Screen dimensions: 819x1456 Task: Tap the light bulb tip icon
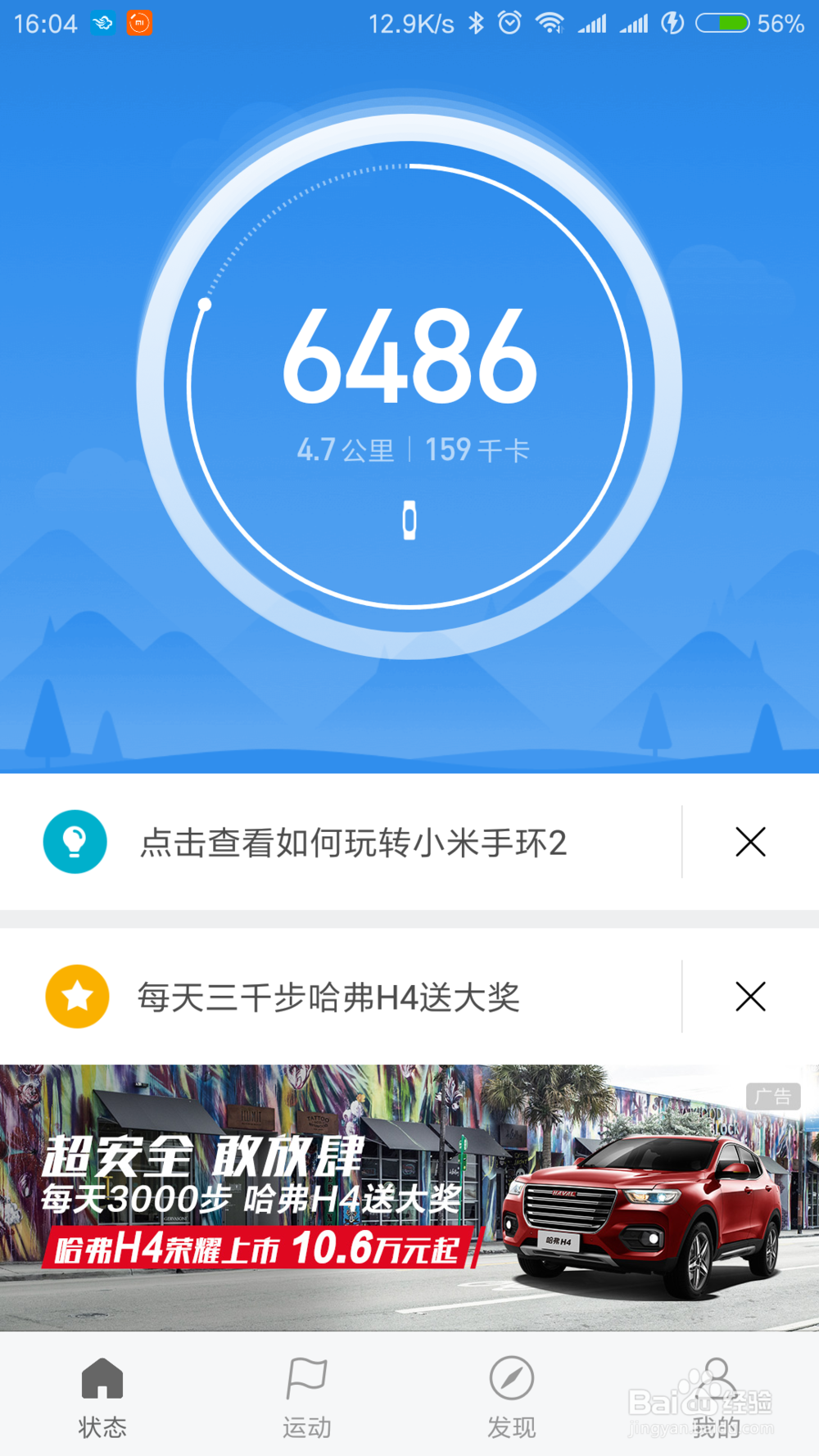click(x=75, y=843)
